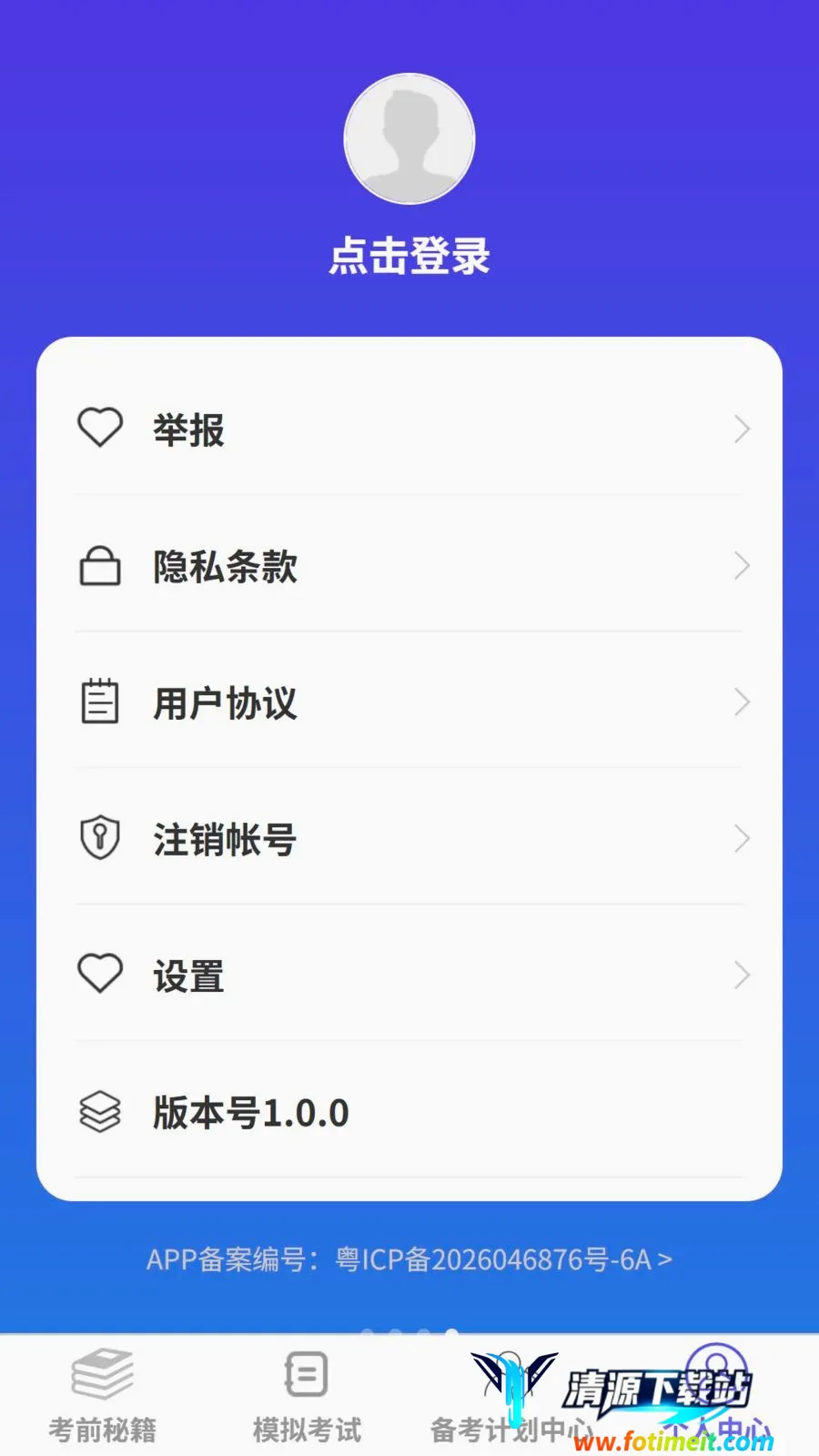Open 注销帐号 to delete account

[409, 838]
